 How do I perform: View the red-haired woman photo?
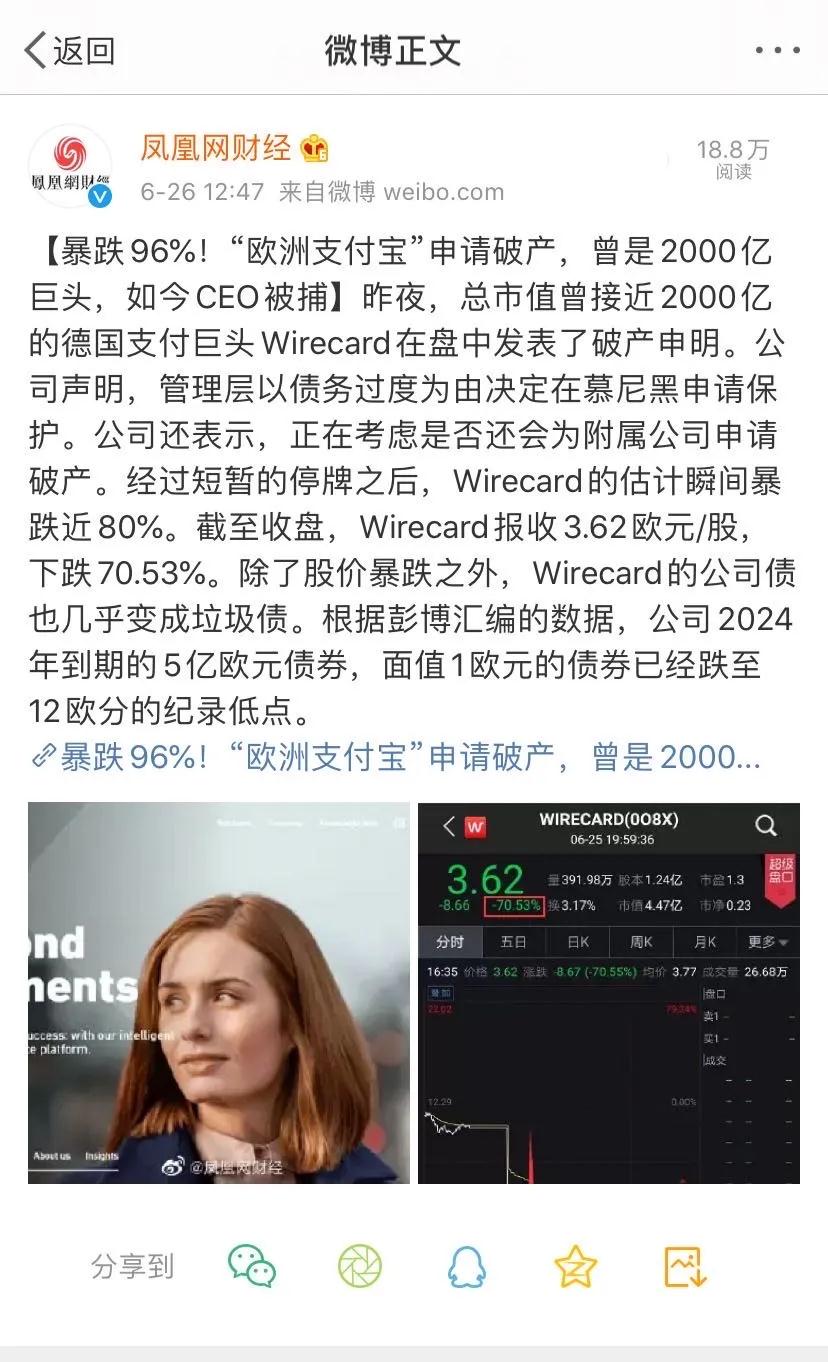pyautogui.click(x=219, y=993)
